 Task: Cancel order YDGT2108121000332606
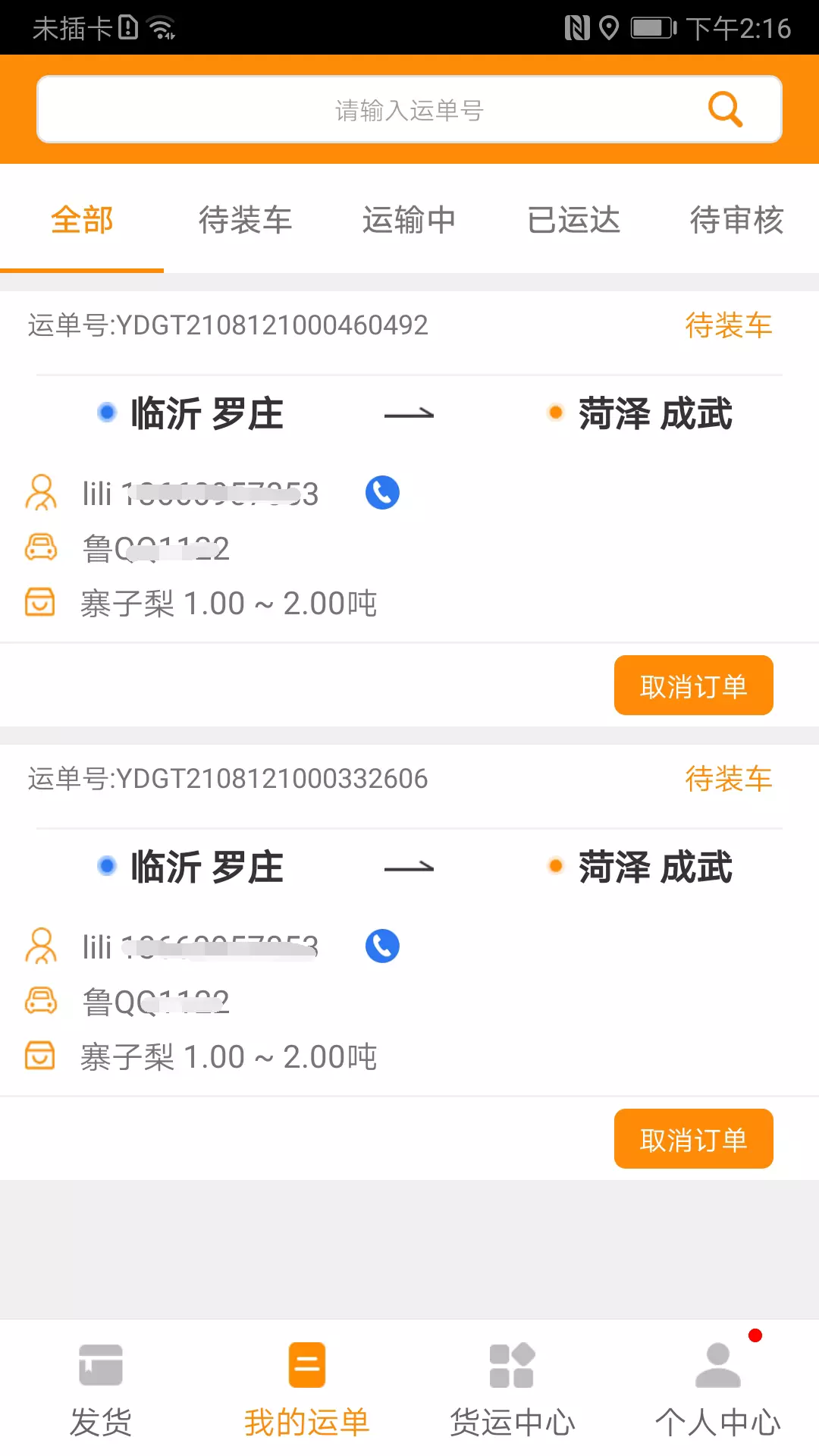click(693, 1139)
